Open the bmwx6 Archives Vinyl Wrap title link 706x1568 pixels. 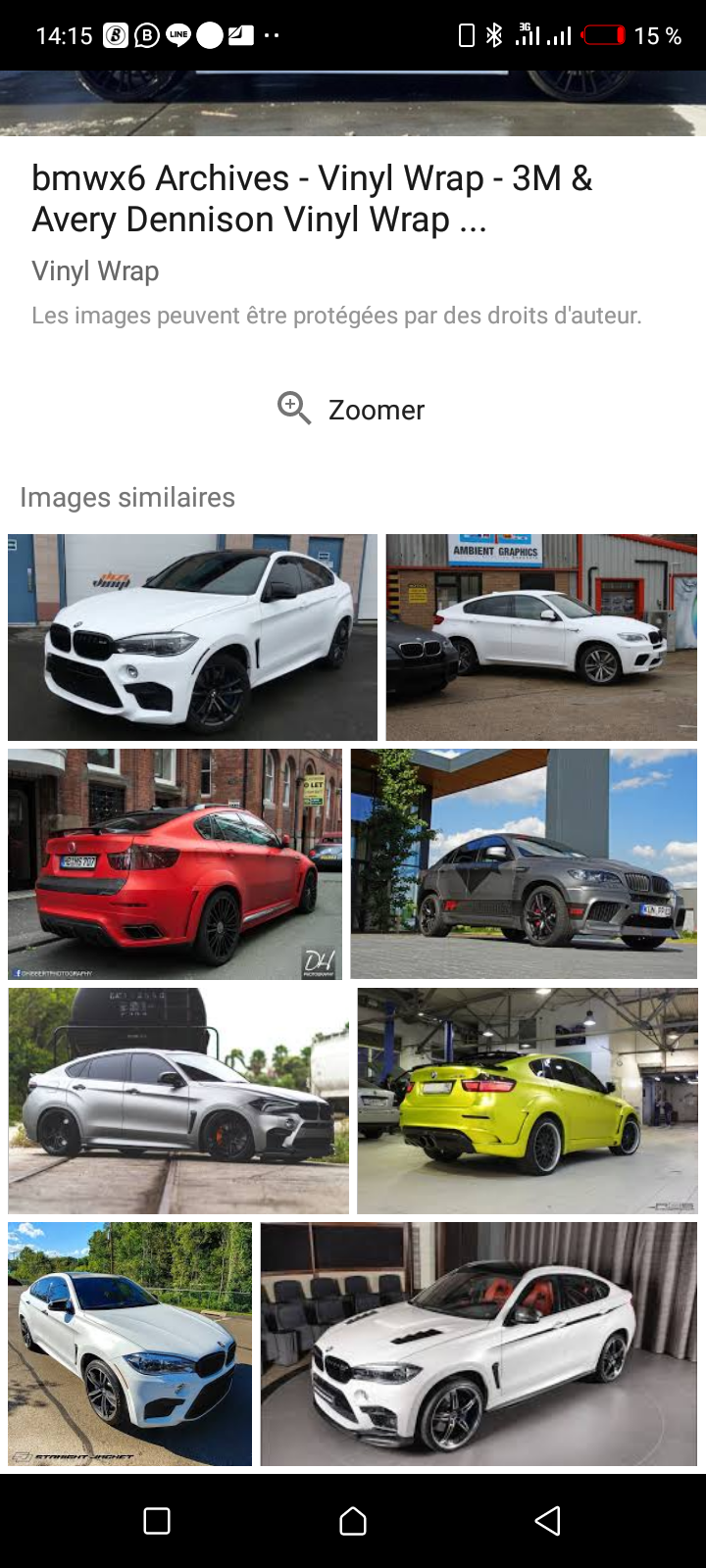pyautogui.click(x=312, y=199)
